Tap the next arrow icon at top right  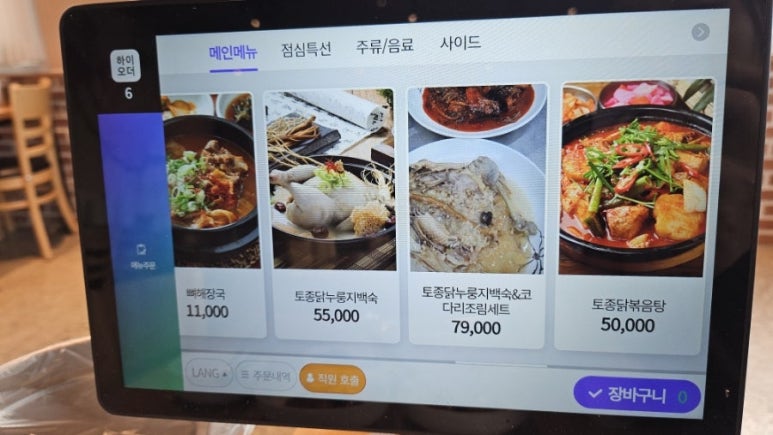[700, 32]
